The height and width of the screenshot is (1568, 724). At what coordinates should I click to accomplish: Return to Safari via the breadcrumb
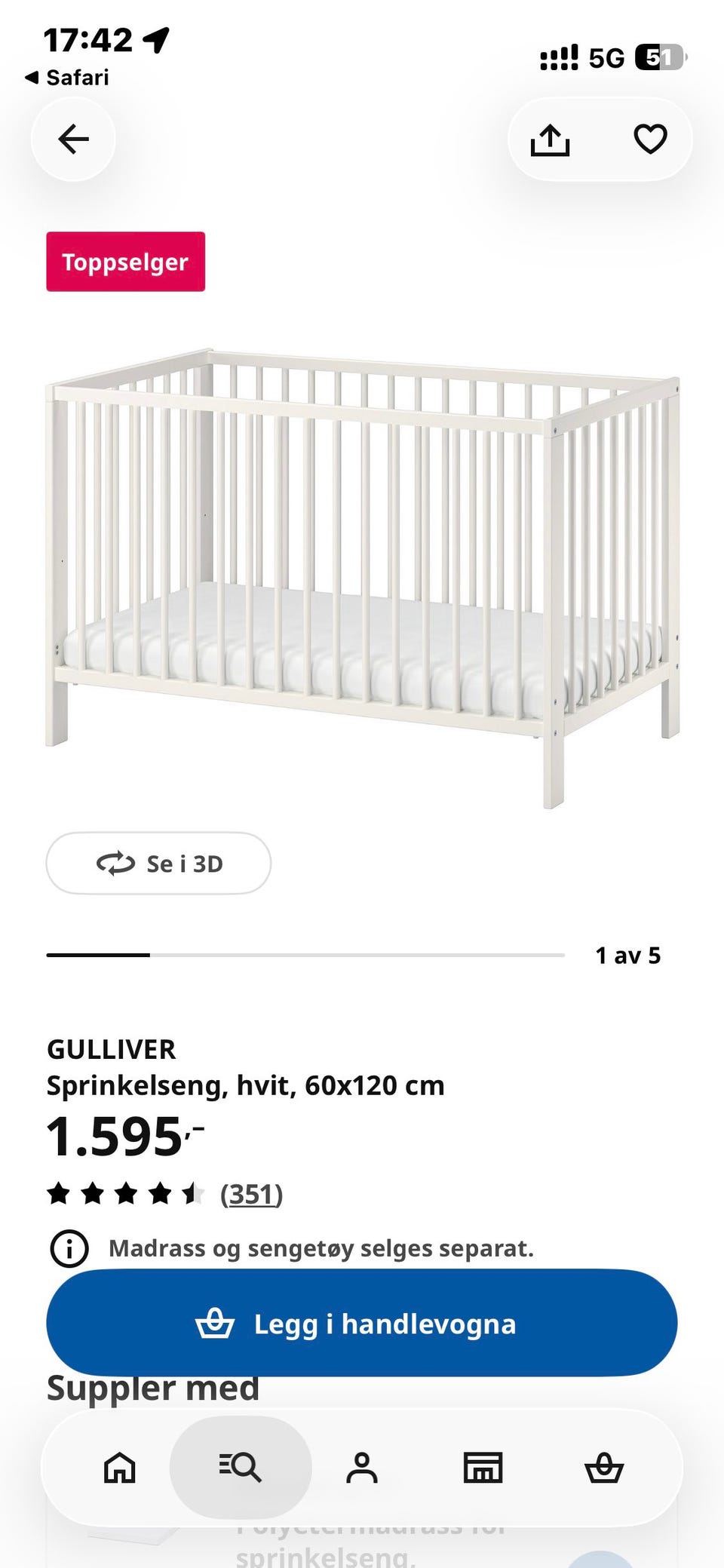click(x=67, y=78)
